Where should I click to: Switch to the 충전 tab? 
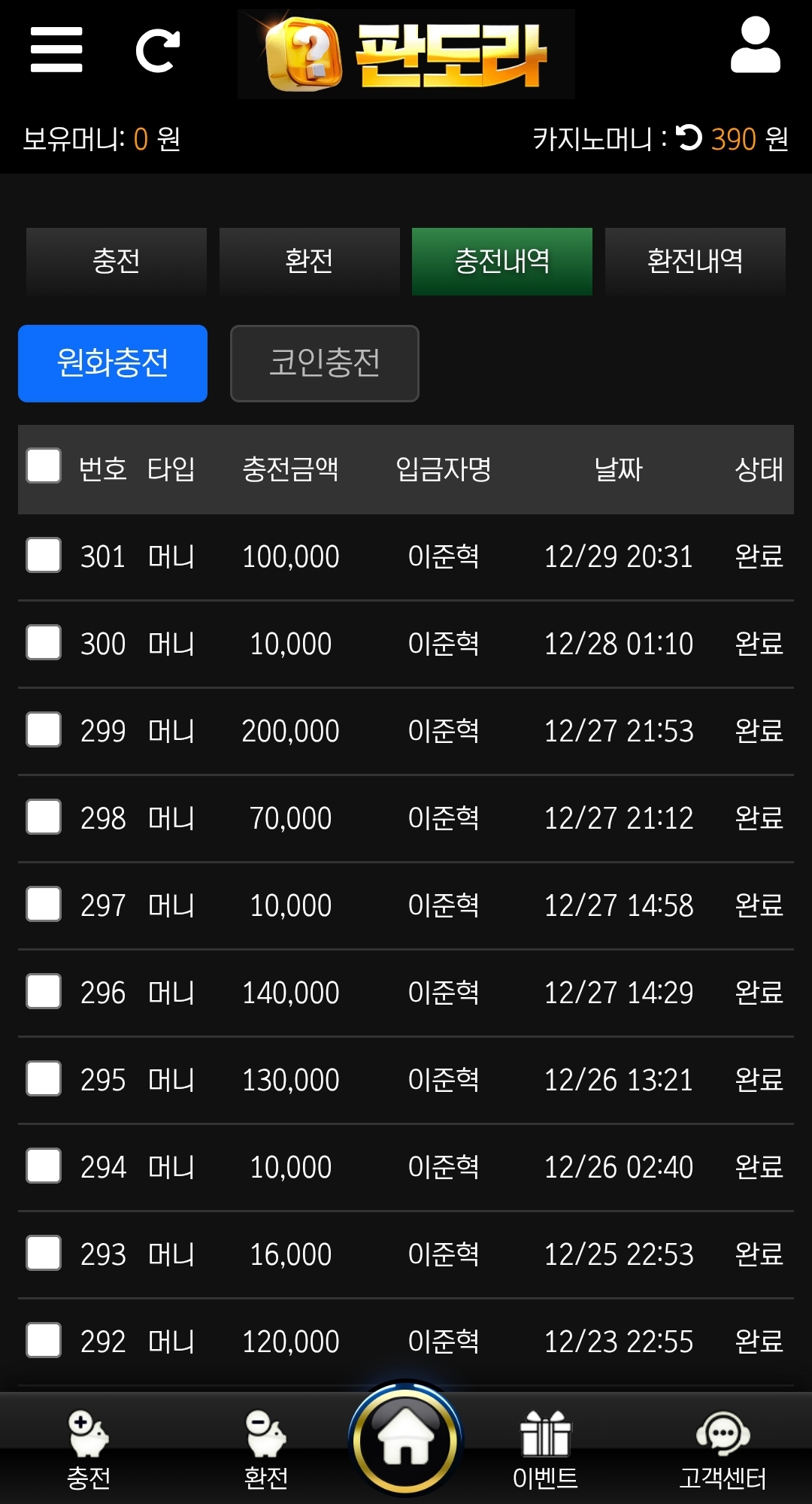coord(116,261)
